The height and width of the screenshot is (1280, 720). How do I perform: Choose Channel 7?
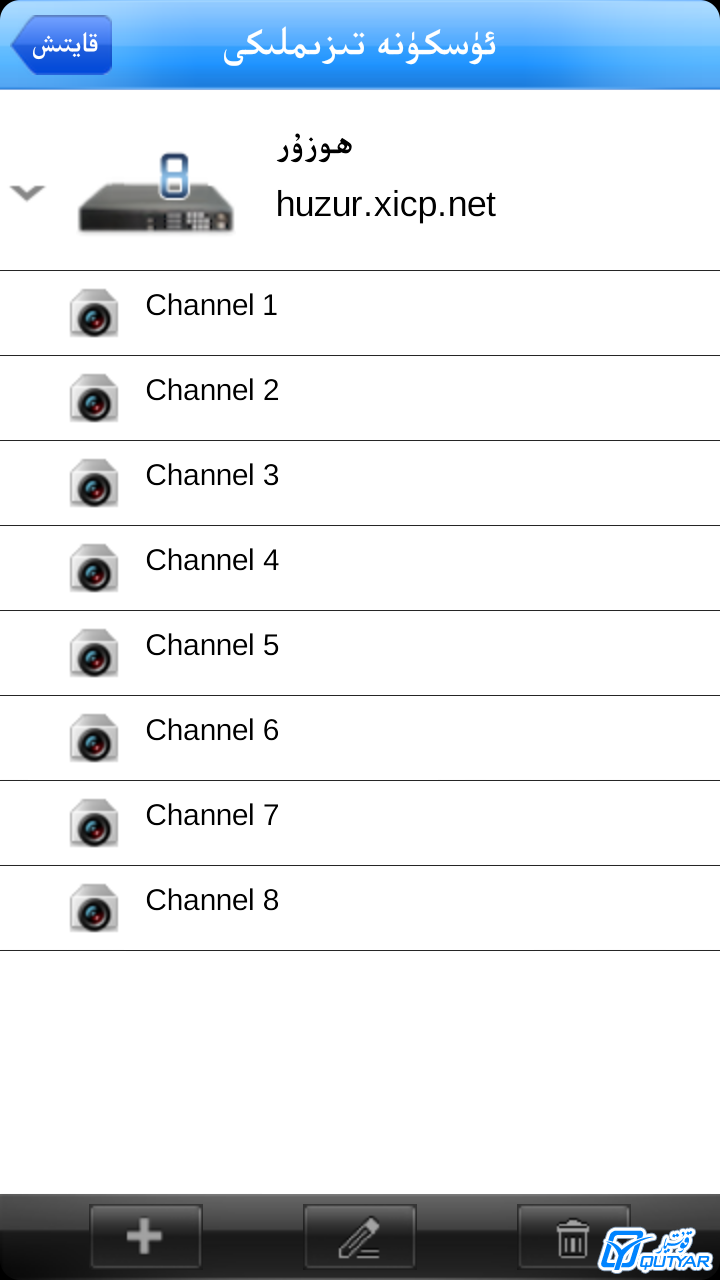[360, 823]
